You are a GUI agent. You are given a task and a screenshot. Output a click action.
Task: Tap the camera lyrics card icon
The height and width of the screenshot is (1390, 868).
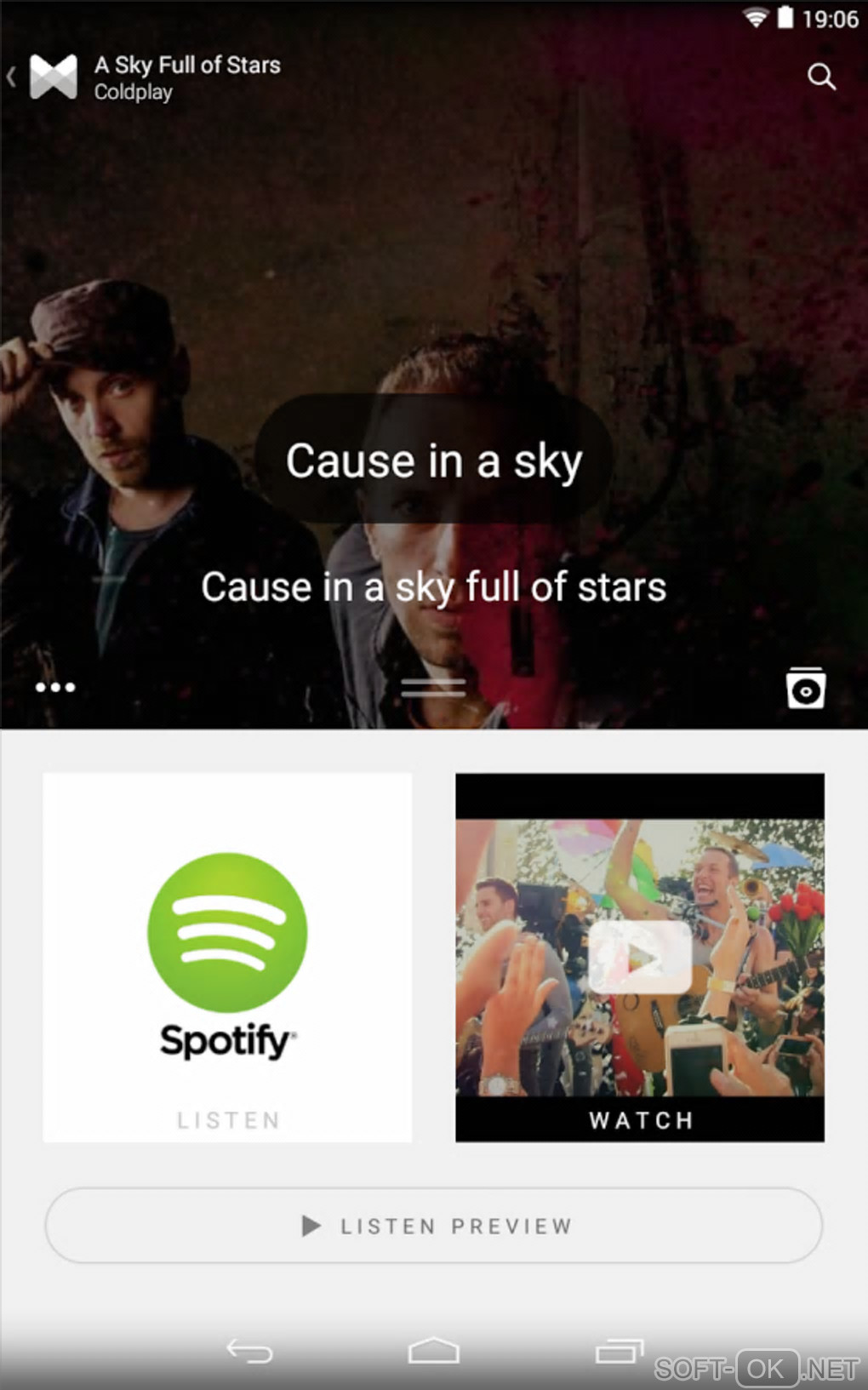pyautogui.click(x=805, y=689)
